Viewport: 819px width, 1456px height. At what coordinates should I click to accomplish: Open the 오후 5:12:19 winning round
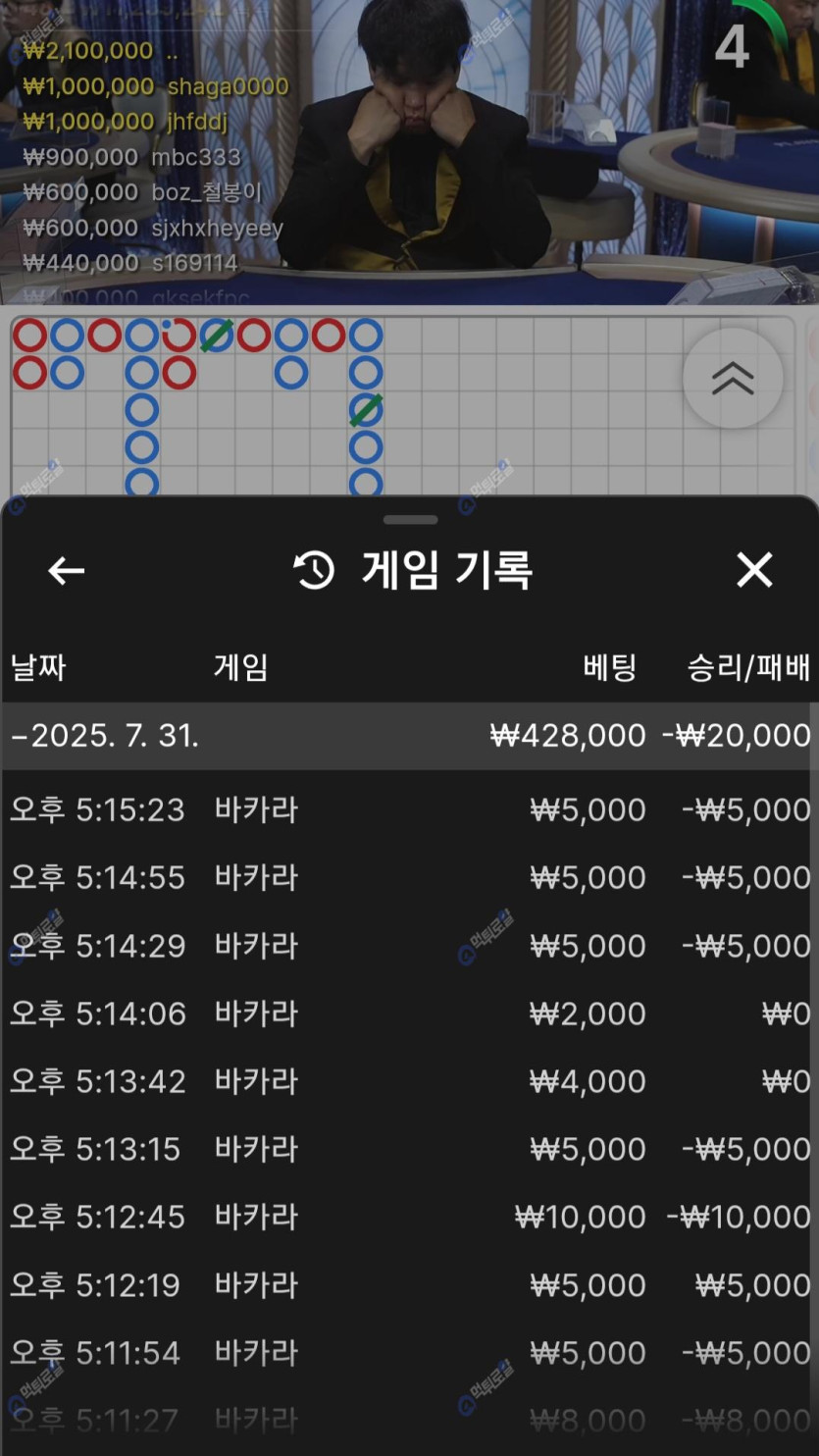pyautogui.click(x=409, y=1285)
